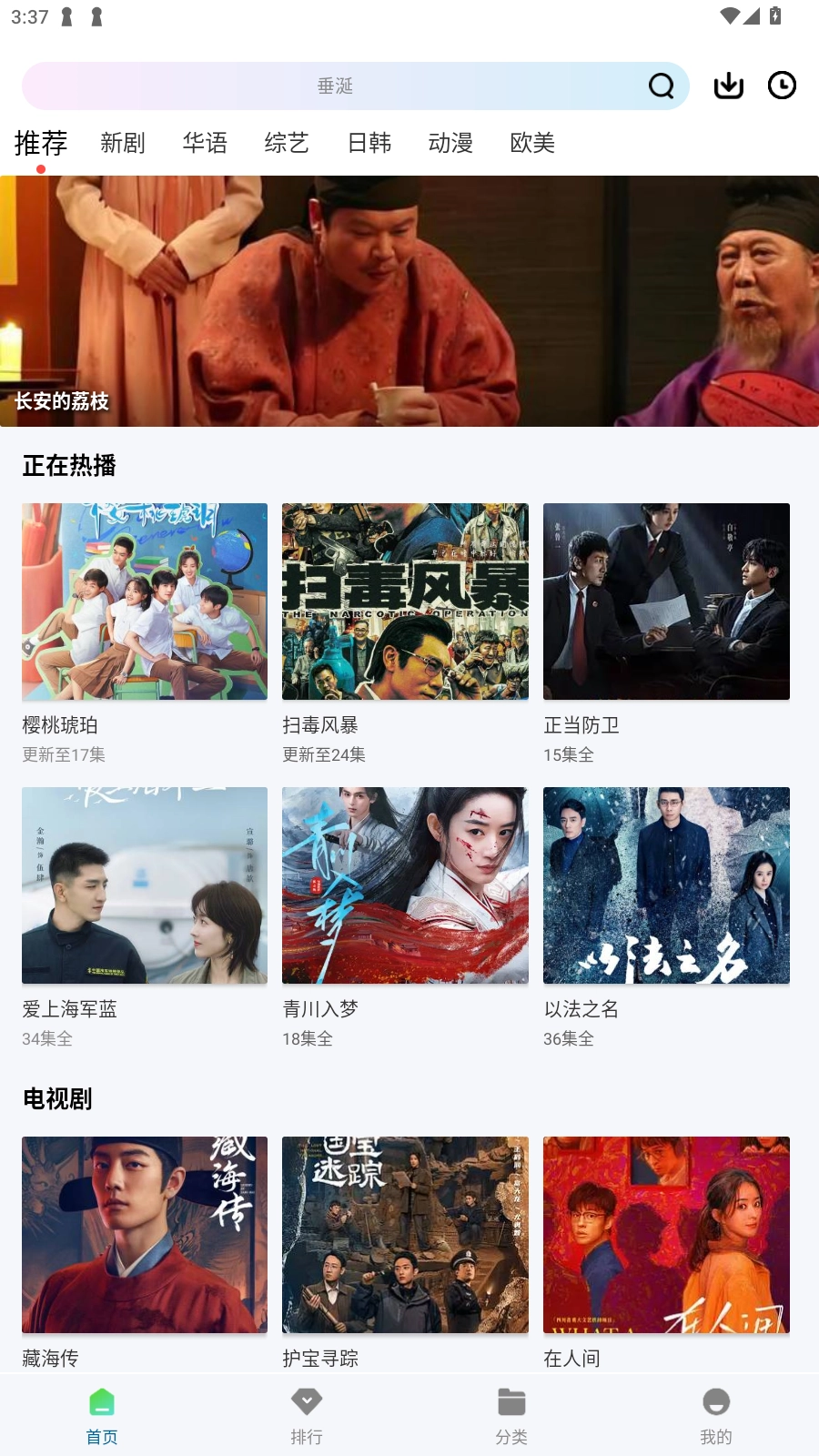Open the downloads icon
The width and height of the screenshot is (819, 1456).
point(729,86)
